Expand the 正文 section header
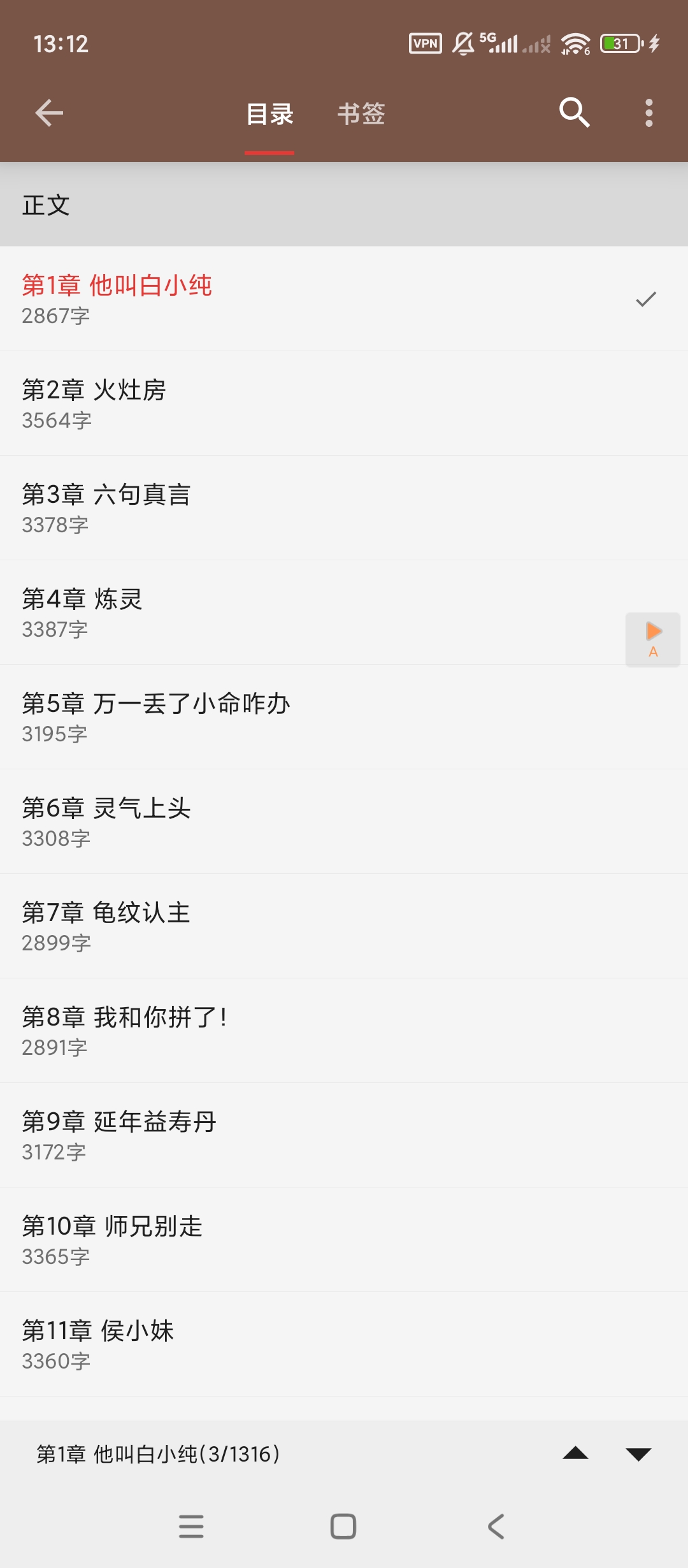The image size is (688, 1568). tap(344, 205)
